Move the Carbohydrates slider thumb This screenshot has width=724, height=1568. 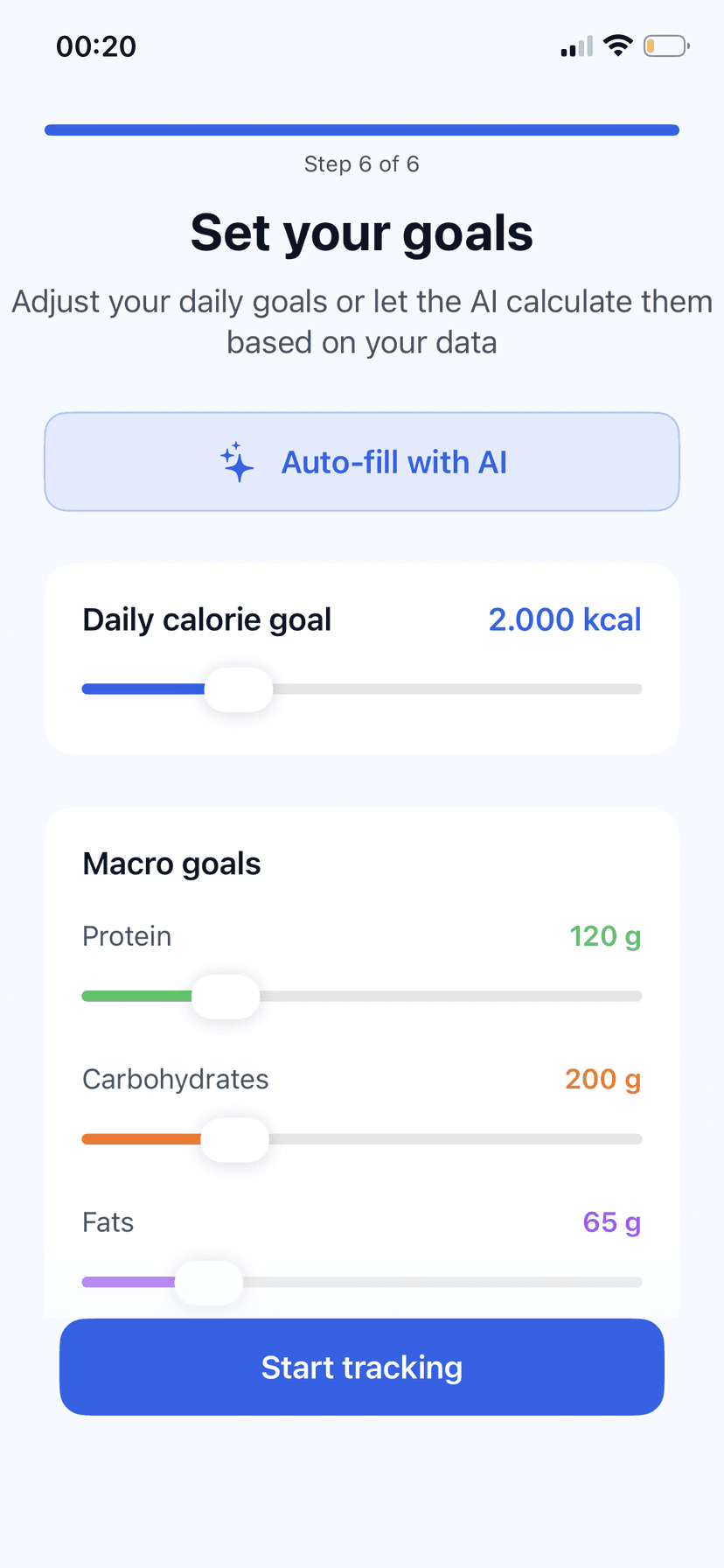(x=234, y=1139)
